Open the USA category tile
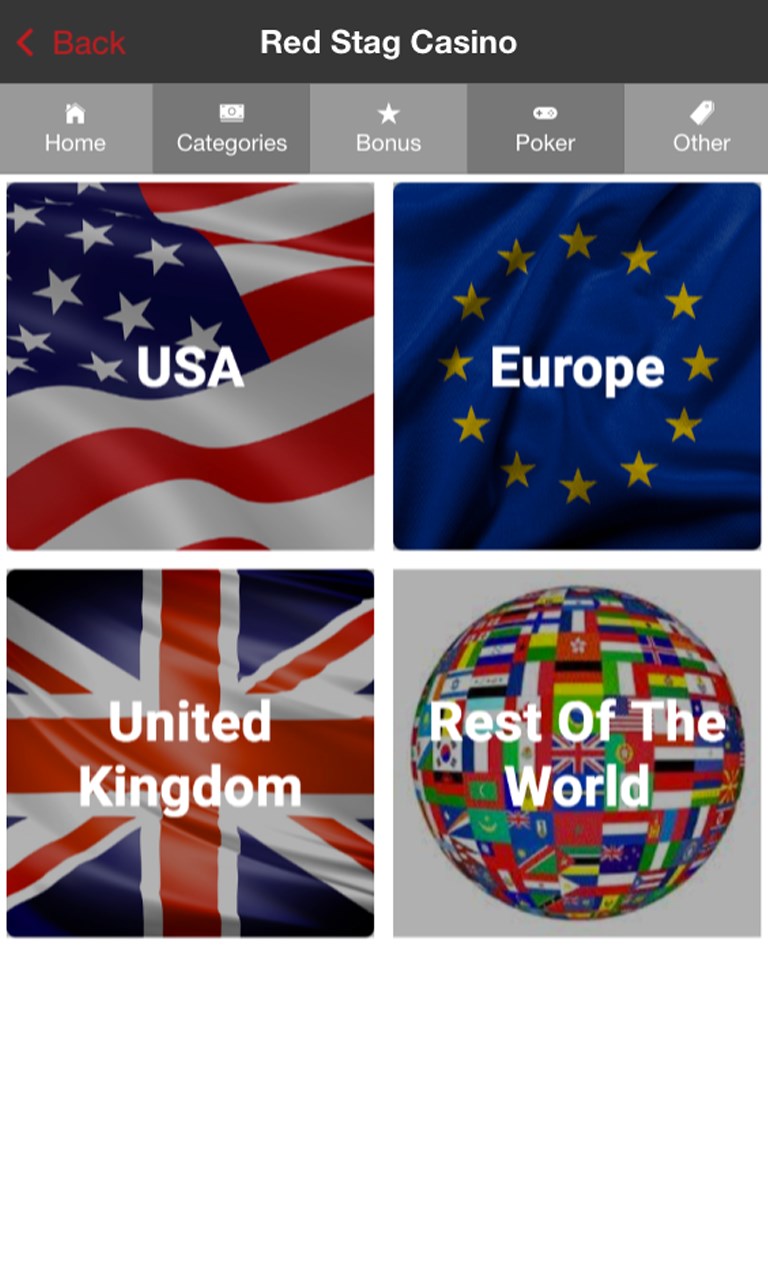This screenshot has height=1280, width=768. coord(190,366)
